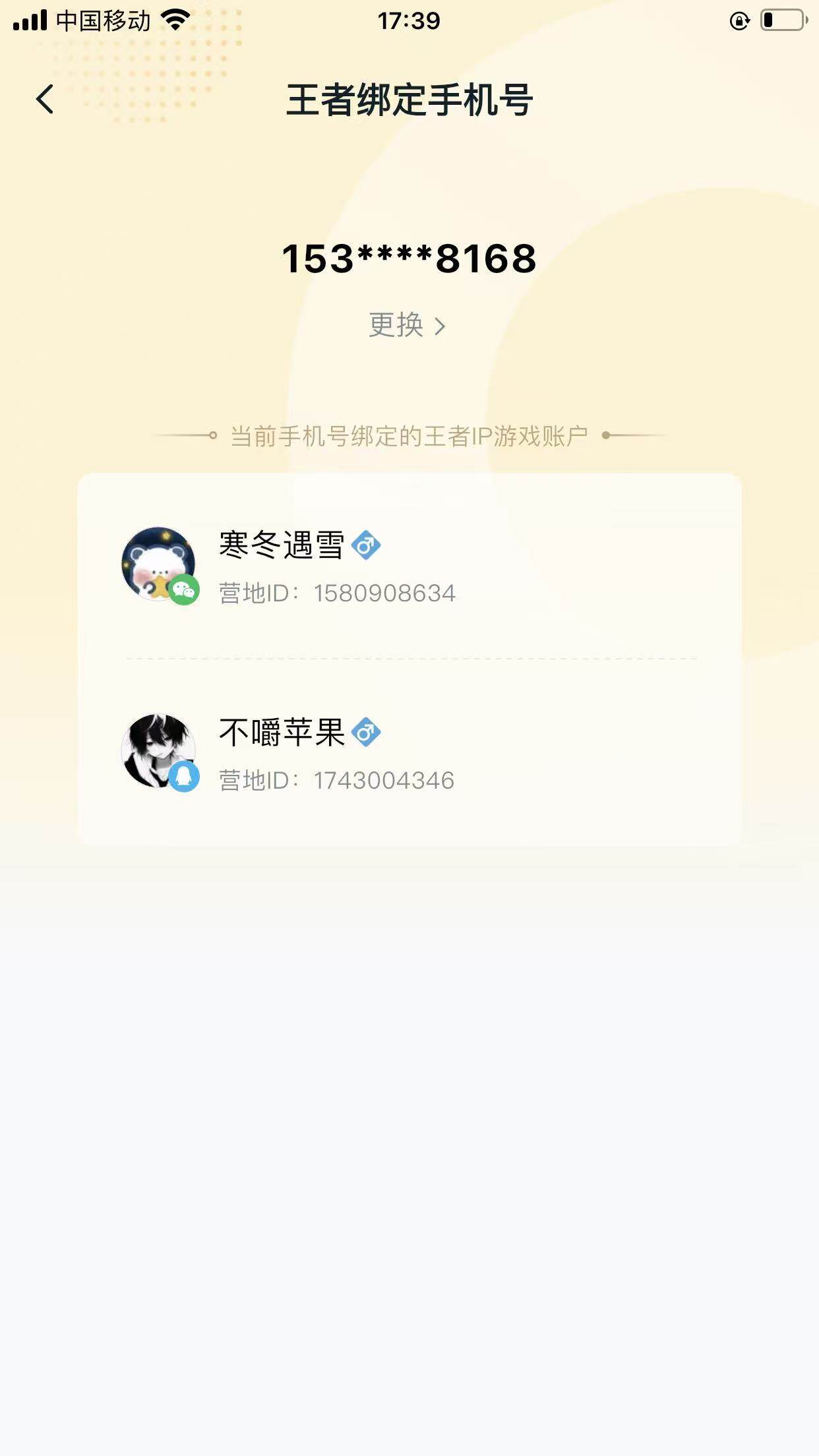The width and height of the screenshot is (819, 1456).
Task: Click the chevron next to 更换
Action: [x=440, y=325]
